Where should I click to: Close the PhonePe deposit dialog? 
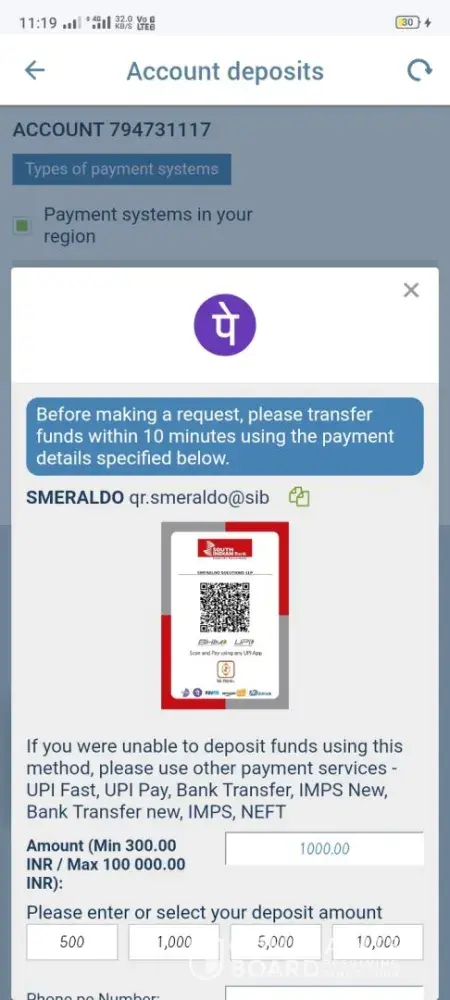tap(411, 290)
